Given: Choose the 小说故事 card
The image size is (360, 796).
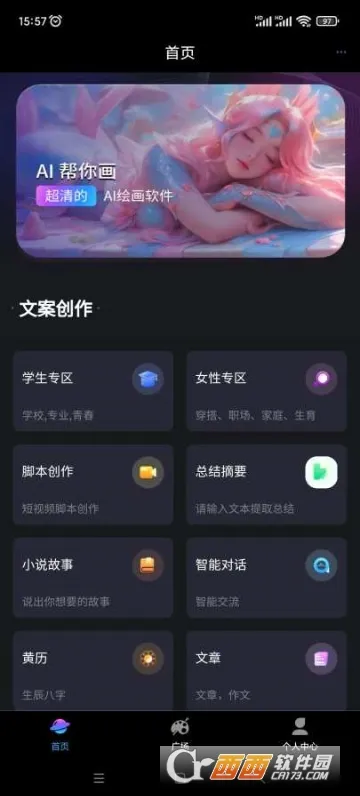Looking at the screenshot, I should click(93, 578).
